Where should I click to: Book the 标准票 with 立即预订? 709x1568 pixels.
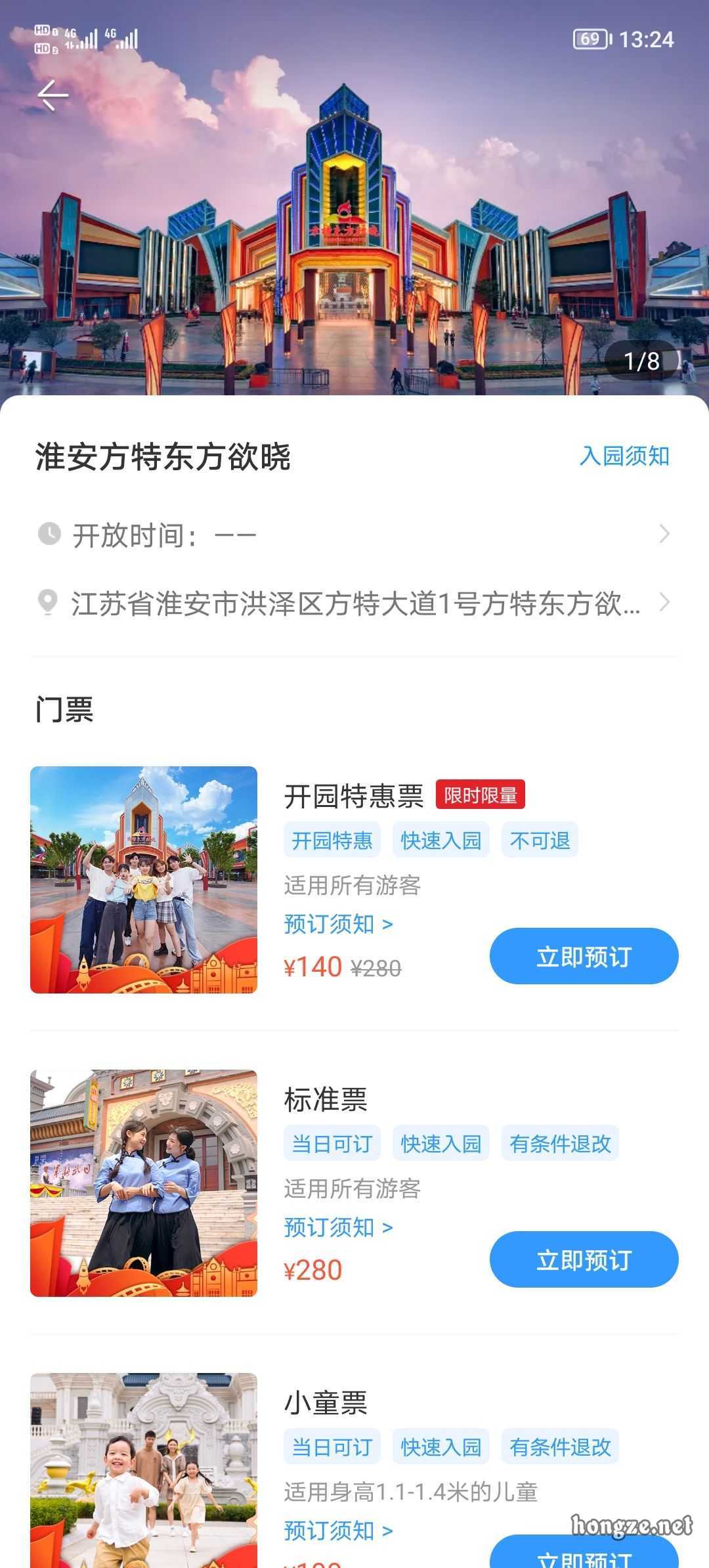[584, 1259]
